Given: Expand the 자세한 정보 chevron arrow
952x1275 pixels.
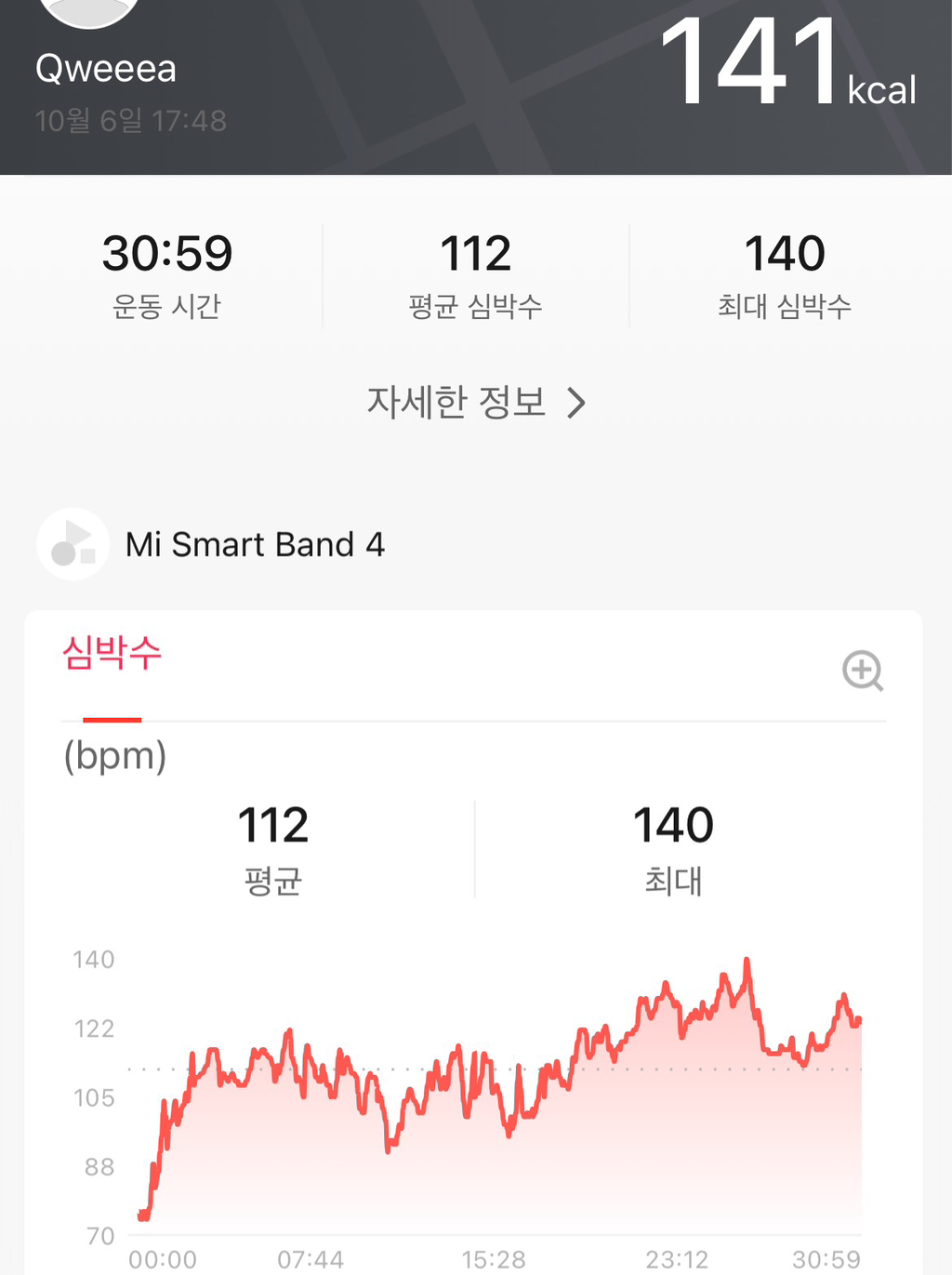Looking at the screenshot, I should [x=579, y=401].
